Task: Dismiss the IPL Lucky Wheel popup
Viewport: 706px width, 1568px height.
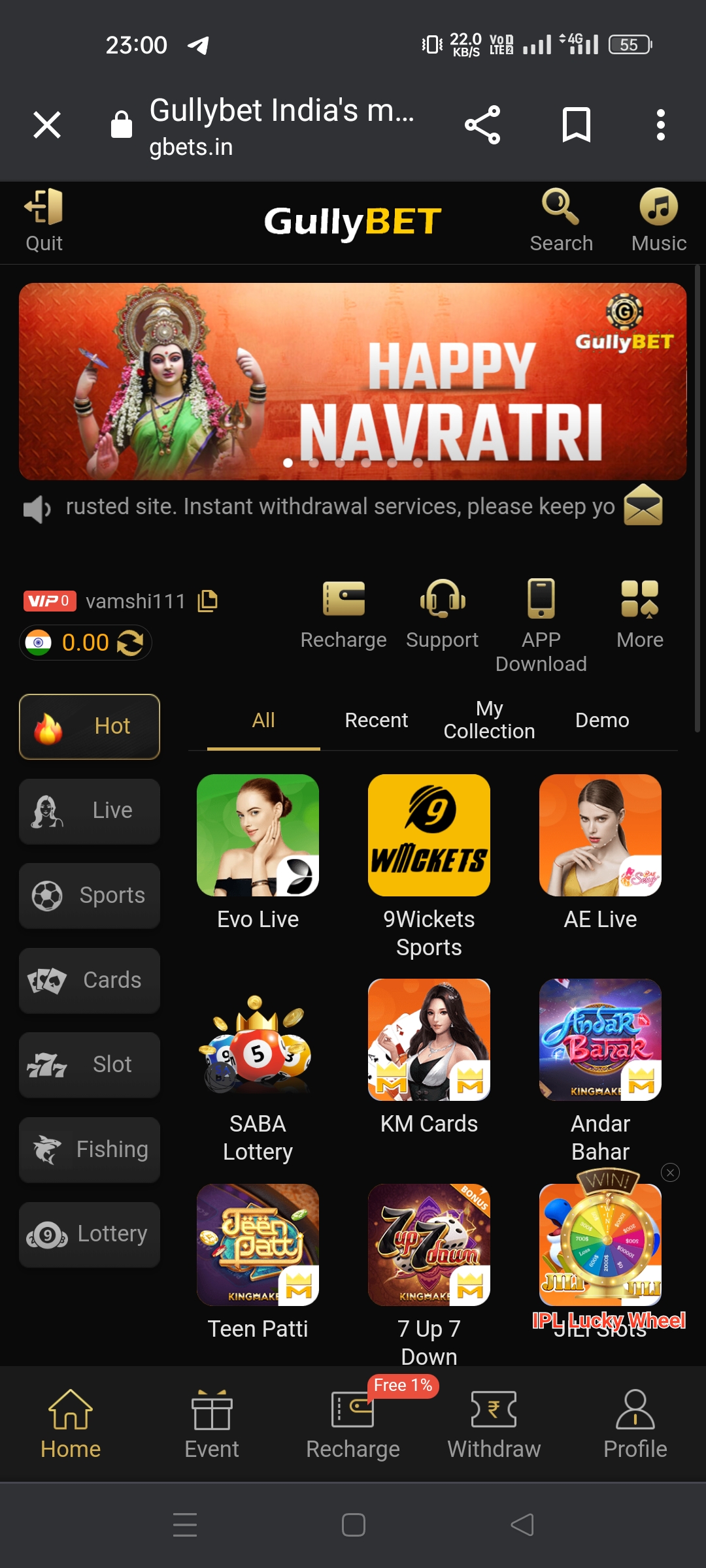Action: [670, 1173]
